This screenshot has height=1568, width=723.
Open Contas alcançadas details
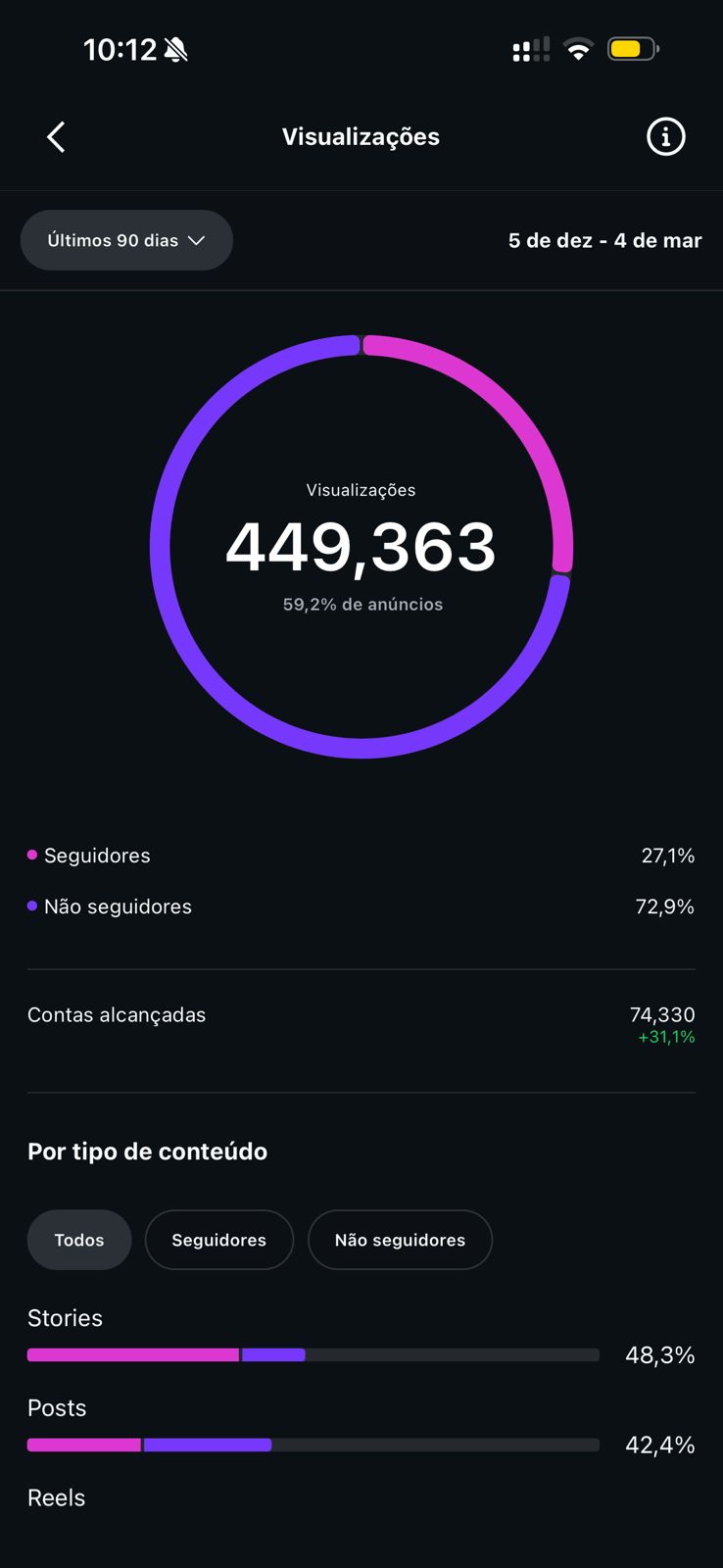pyautogui.click(x=117, y=1014)
